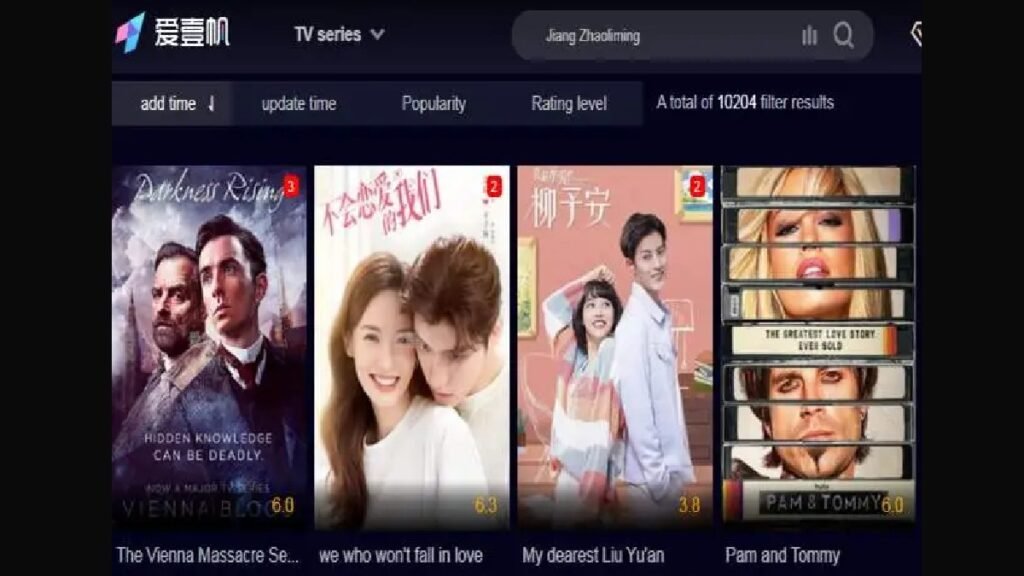The width and height of the screenshot is (1024, 576).
Task: Go to home via the app logo
Action: pyautogui.click(x=172, y=33)
